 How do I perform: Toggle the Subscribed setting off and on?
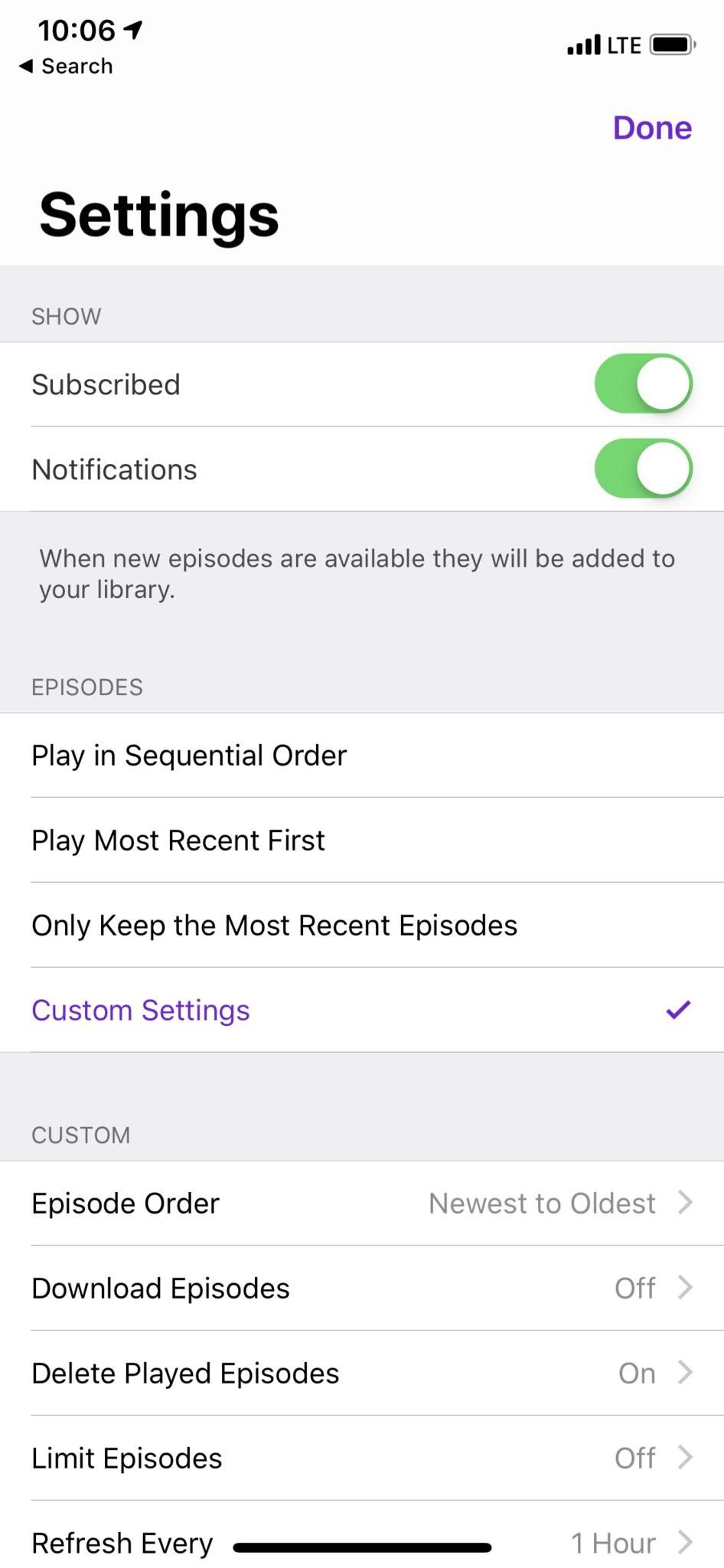(643, 384)
